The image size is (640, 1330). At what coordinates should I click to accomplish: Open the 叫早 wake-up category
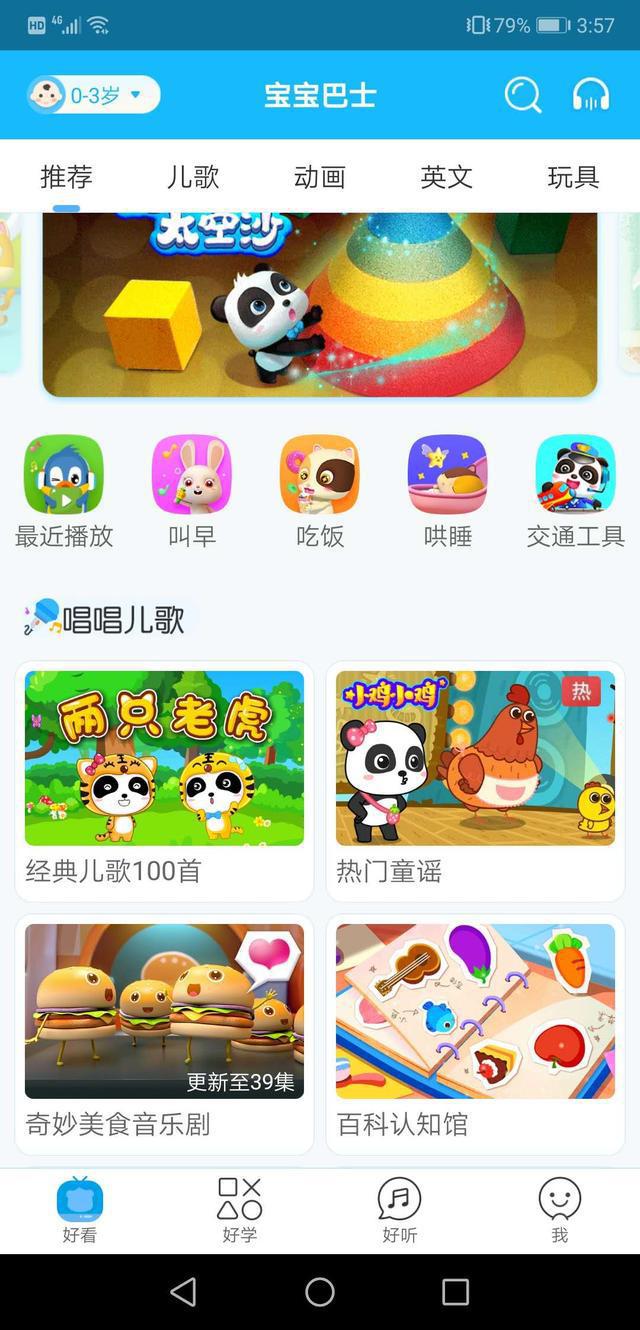192,490
